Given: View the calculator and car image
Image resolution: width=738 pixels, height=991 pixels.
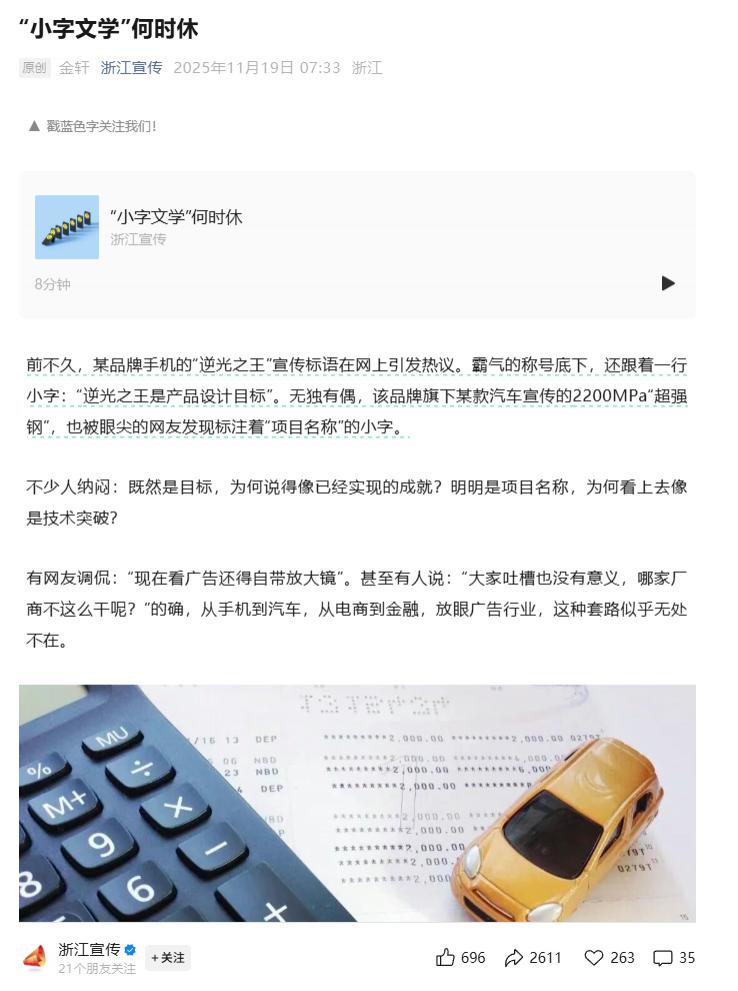Looking at the screenshot, I should [x=357, y=803].
